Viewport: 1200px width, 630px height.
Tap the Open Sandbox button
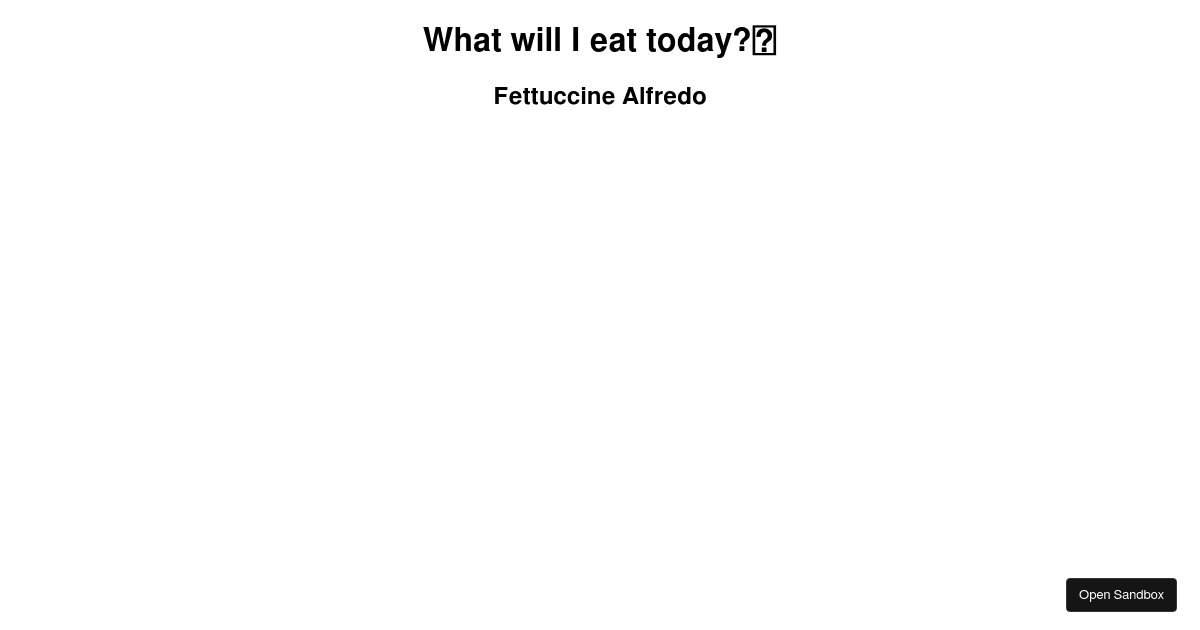point(1121,595)
